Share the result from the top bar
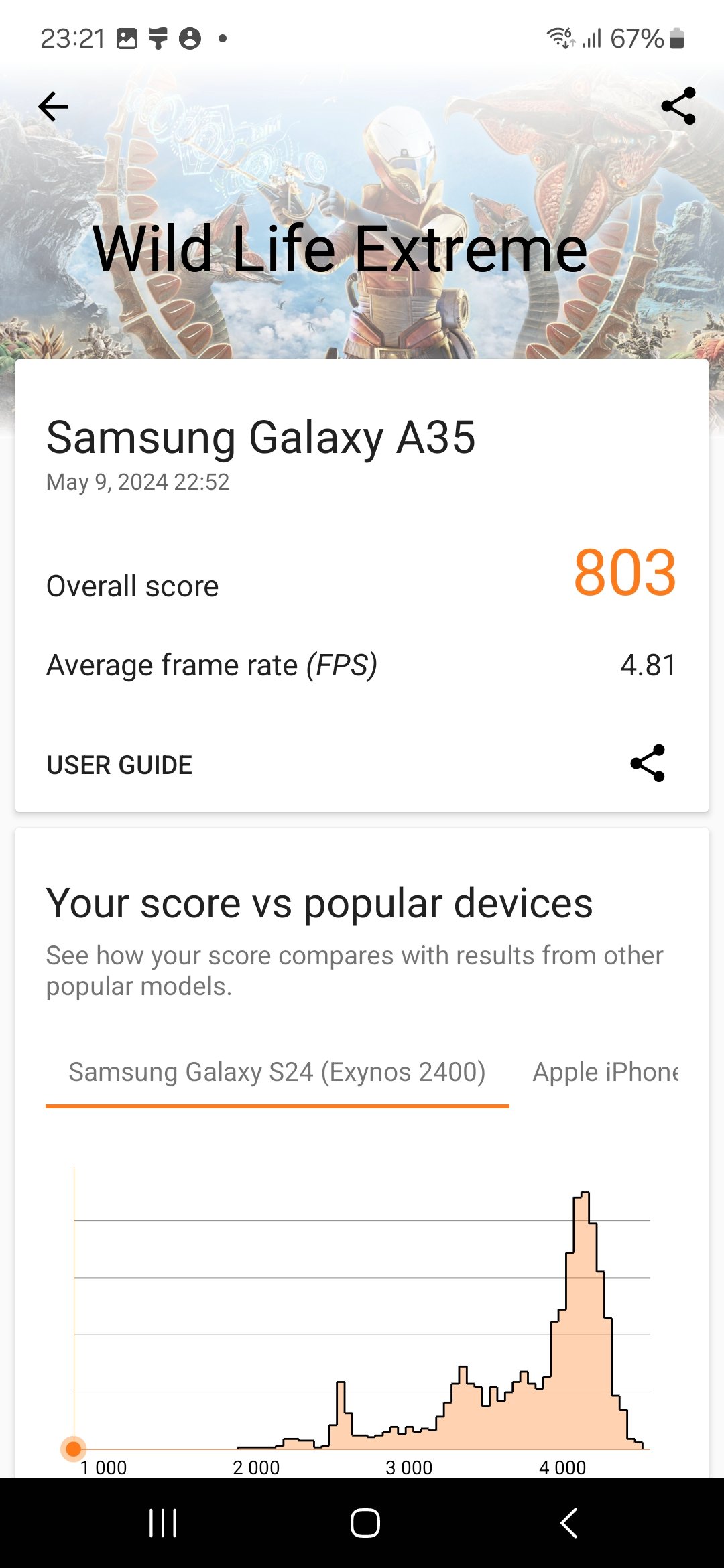This screenshot has width=724, height=1568. click(x=678, y=106)
